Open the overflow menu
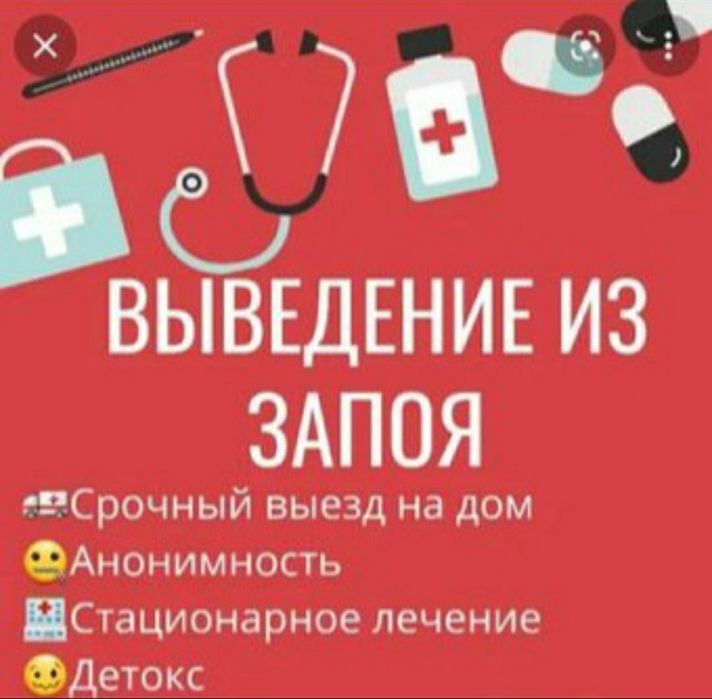712x699 pixels. pos(667,45)
